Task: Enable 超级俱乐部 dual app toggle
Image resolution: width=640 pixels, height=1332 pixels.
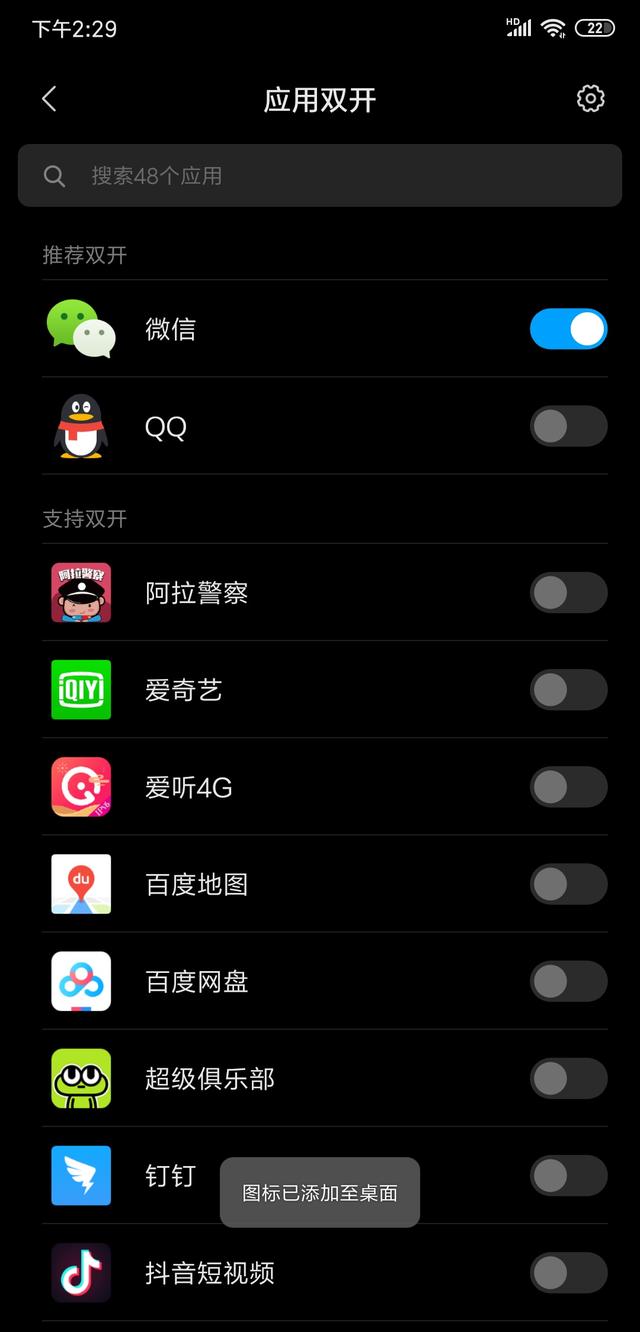Action: tap(568, 1078)
